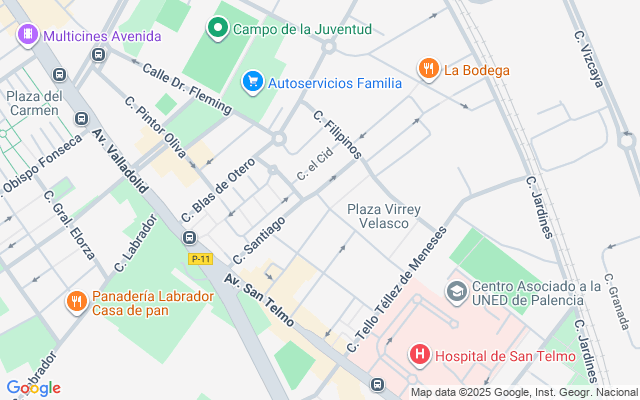This screenshot has width=640, height=400.
Task: View Panadería Labrador Casa de pan place
Action: [76, 301]
